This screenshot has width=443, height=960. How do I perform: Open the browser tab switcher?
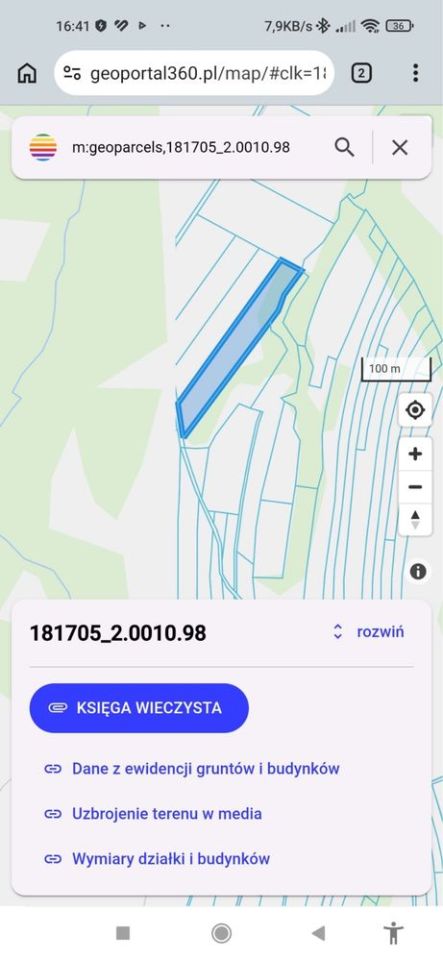tap(361, 73)
